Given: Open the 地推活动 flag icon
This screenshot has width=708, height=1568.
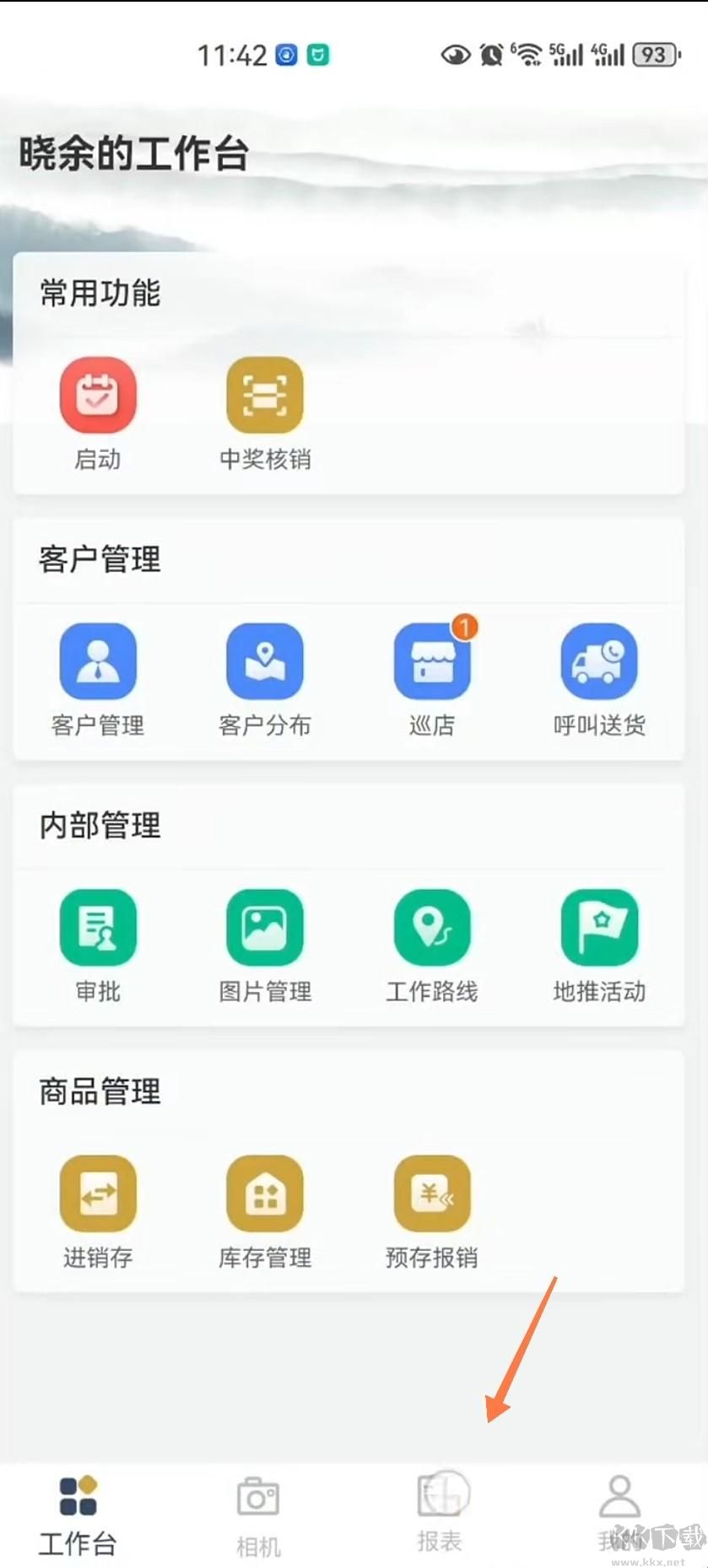Looking at the screenshot, I should tap(599, 927).
